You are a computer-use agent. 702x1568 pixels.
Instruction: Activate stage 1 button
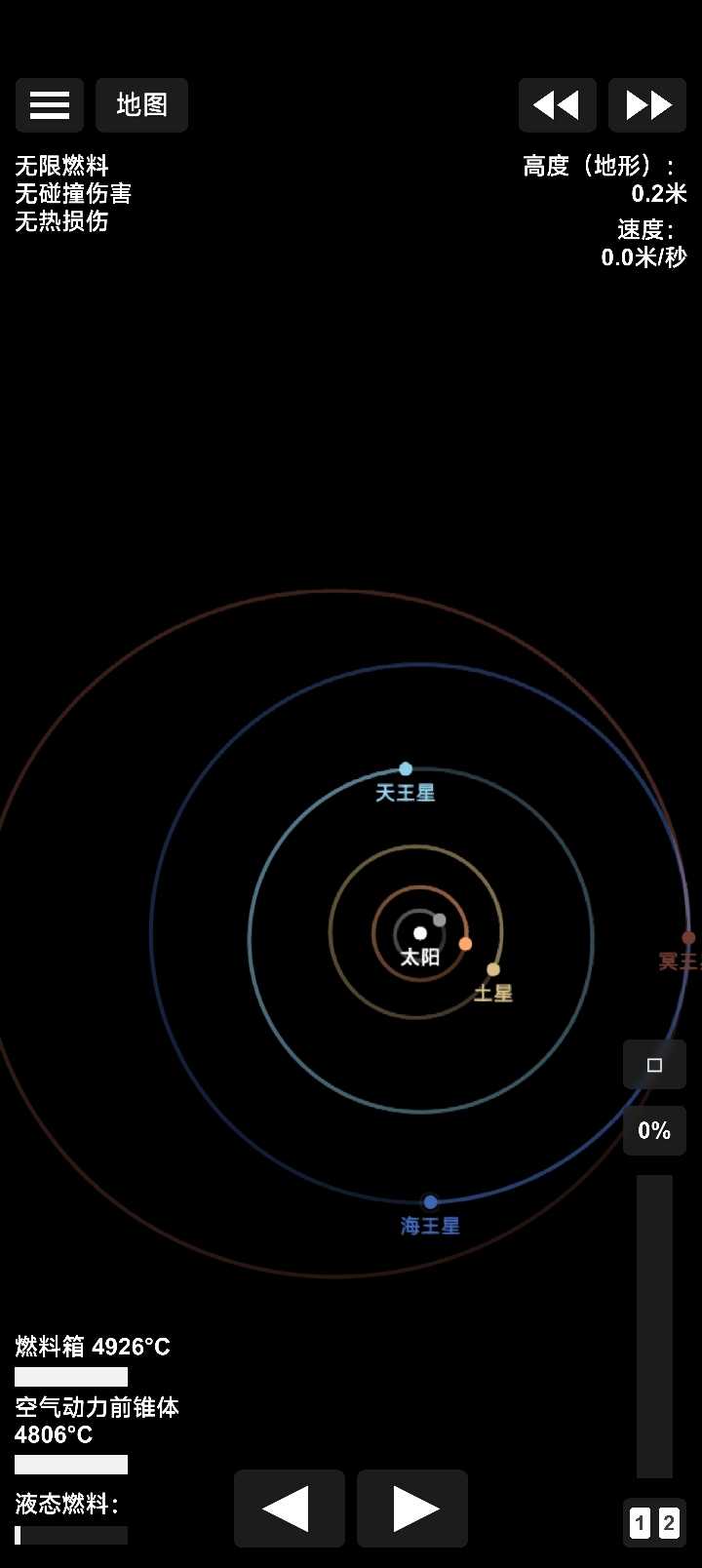[x=640, y=1523]
